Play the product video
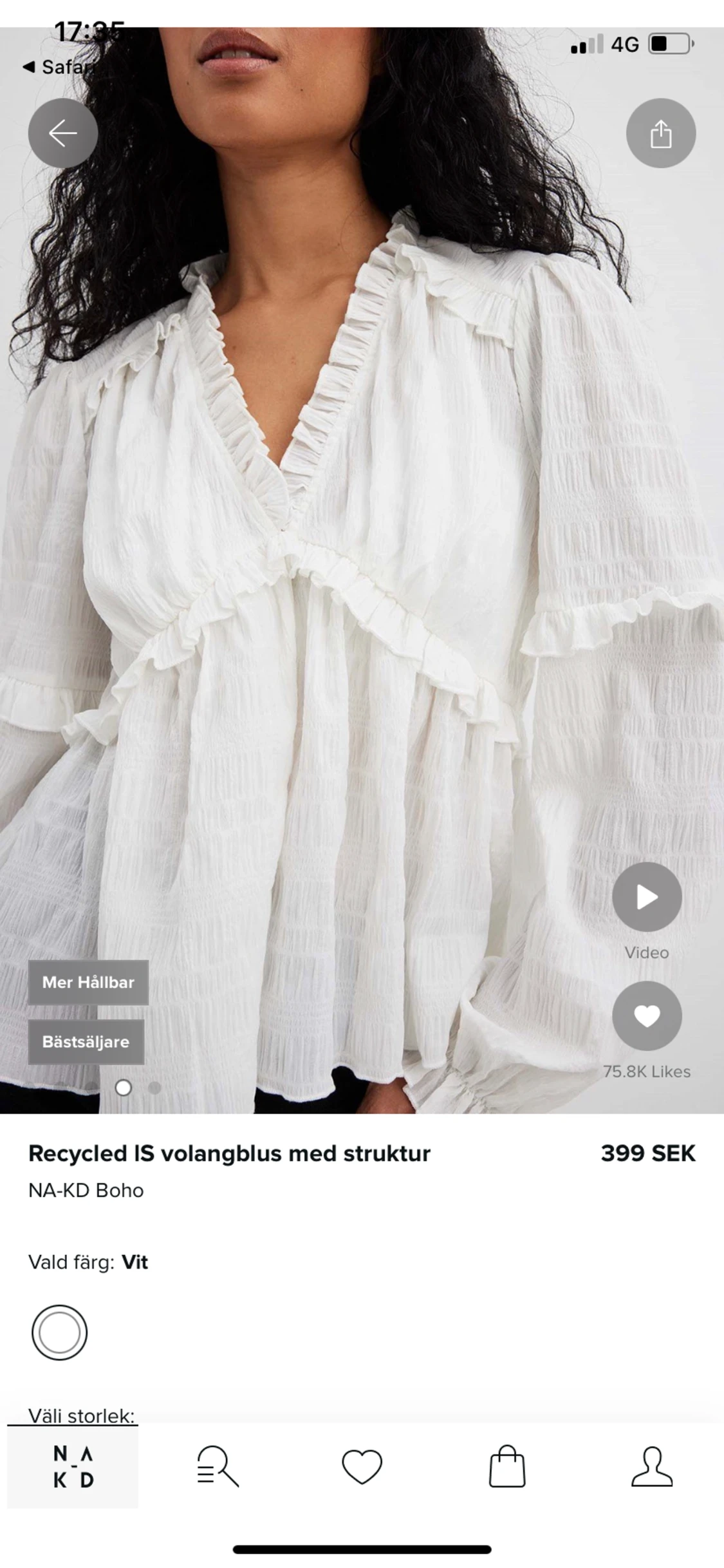 click(x=647, y=896)
